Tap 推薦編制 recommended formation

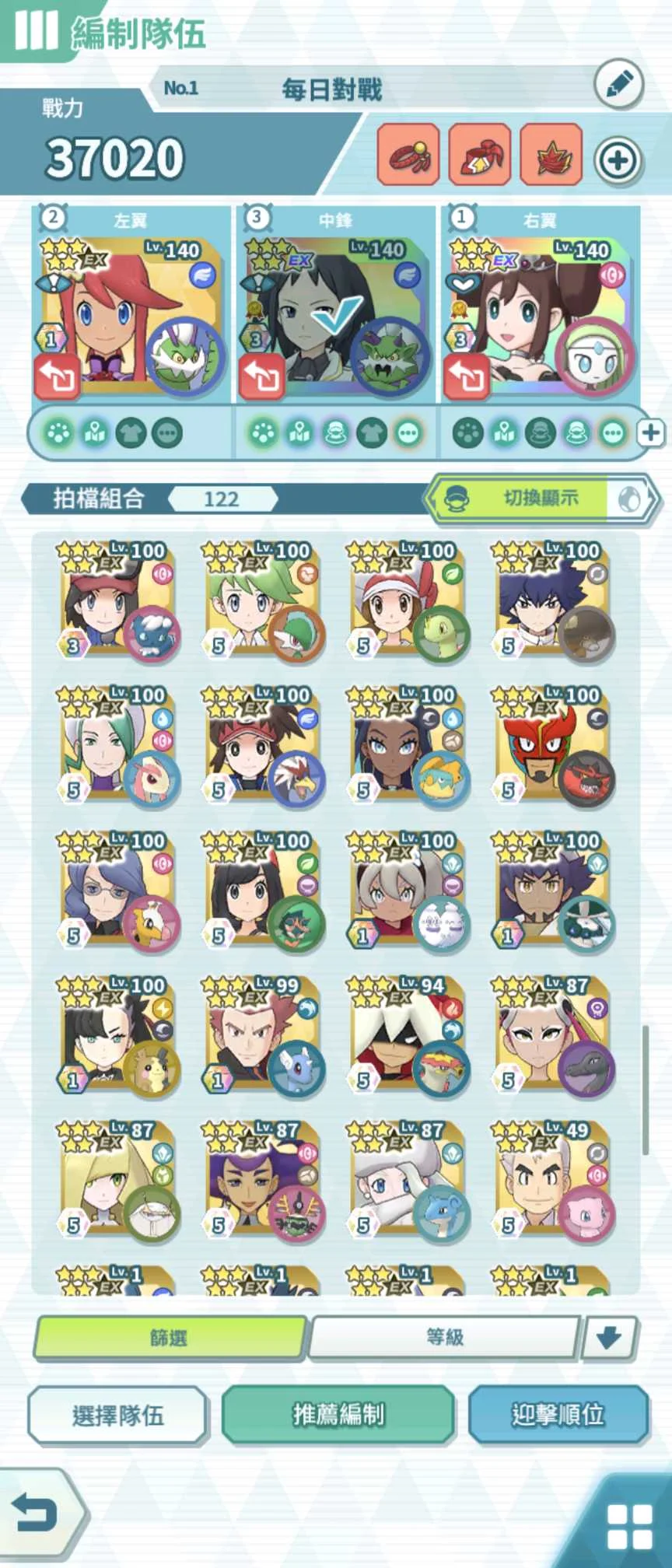pos(338,1415)
